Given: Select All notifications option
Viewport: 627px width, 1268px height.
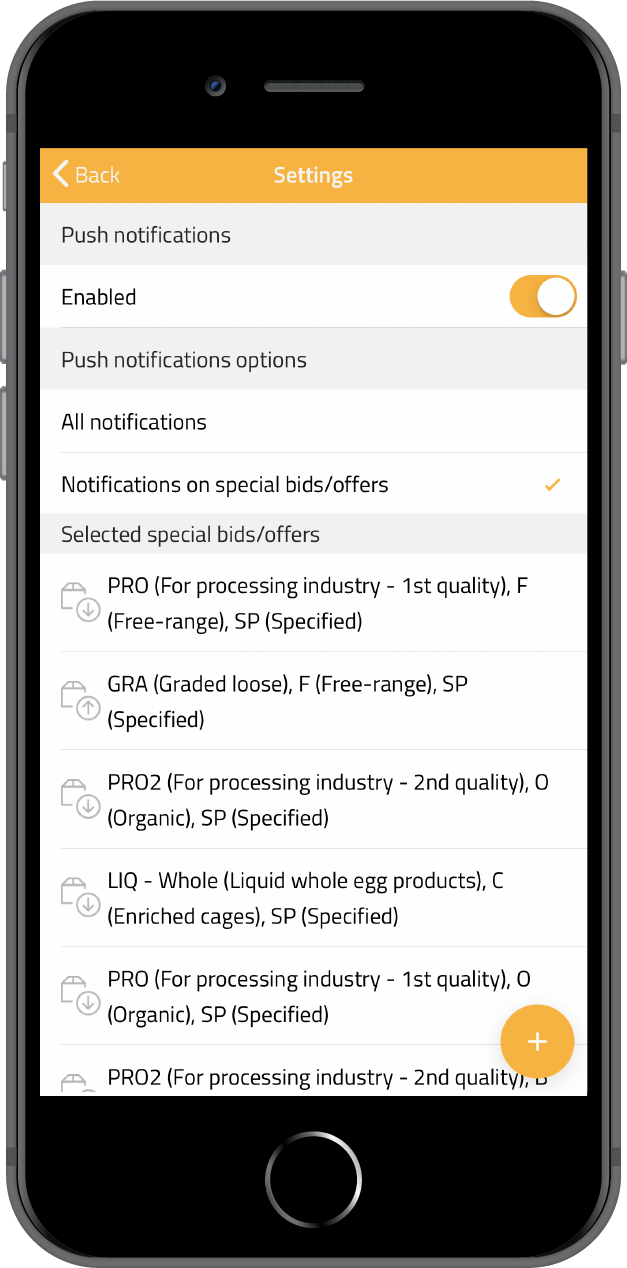Looking at the screenshot, I should tap(313, 422).
